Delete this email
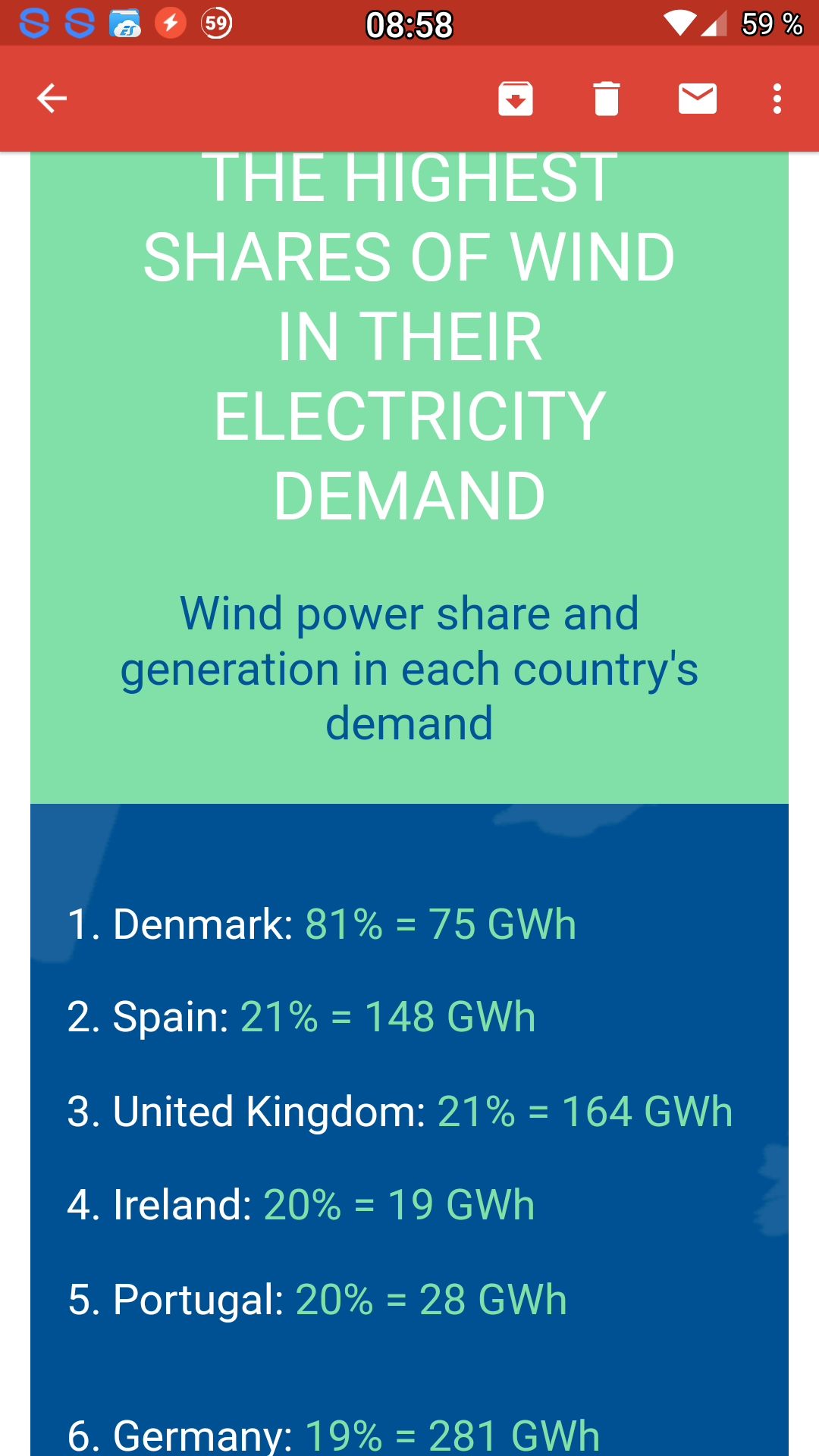Viewport: 819px width, 1456px height. point(607,99)
